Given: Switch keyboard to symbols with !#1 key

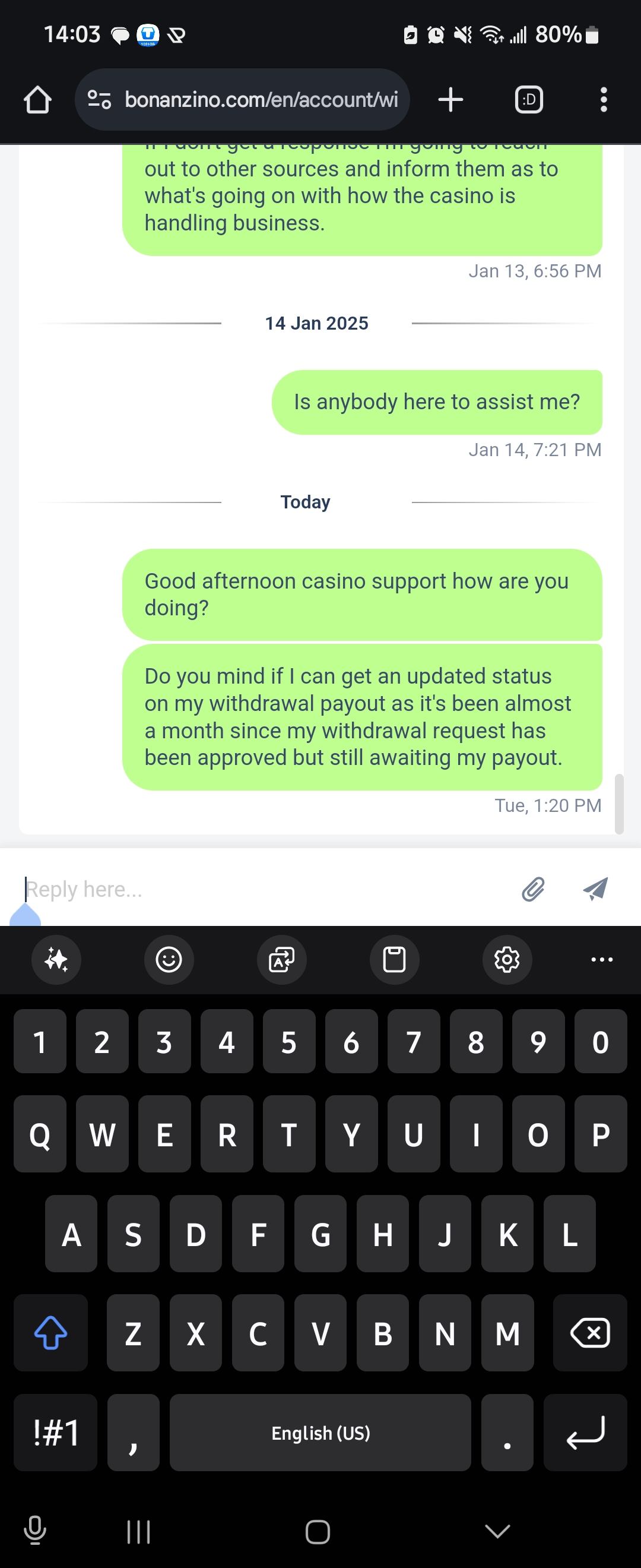Looking at the screenshot, I should point(55,1432).
